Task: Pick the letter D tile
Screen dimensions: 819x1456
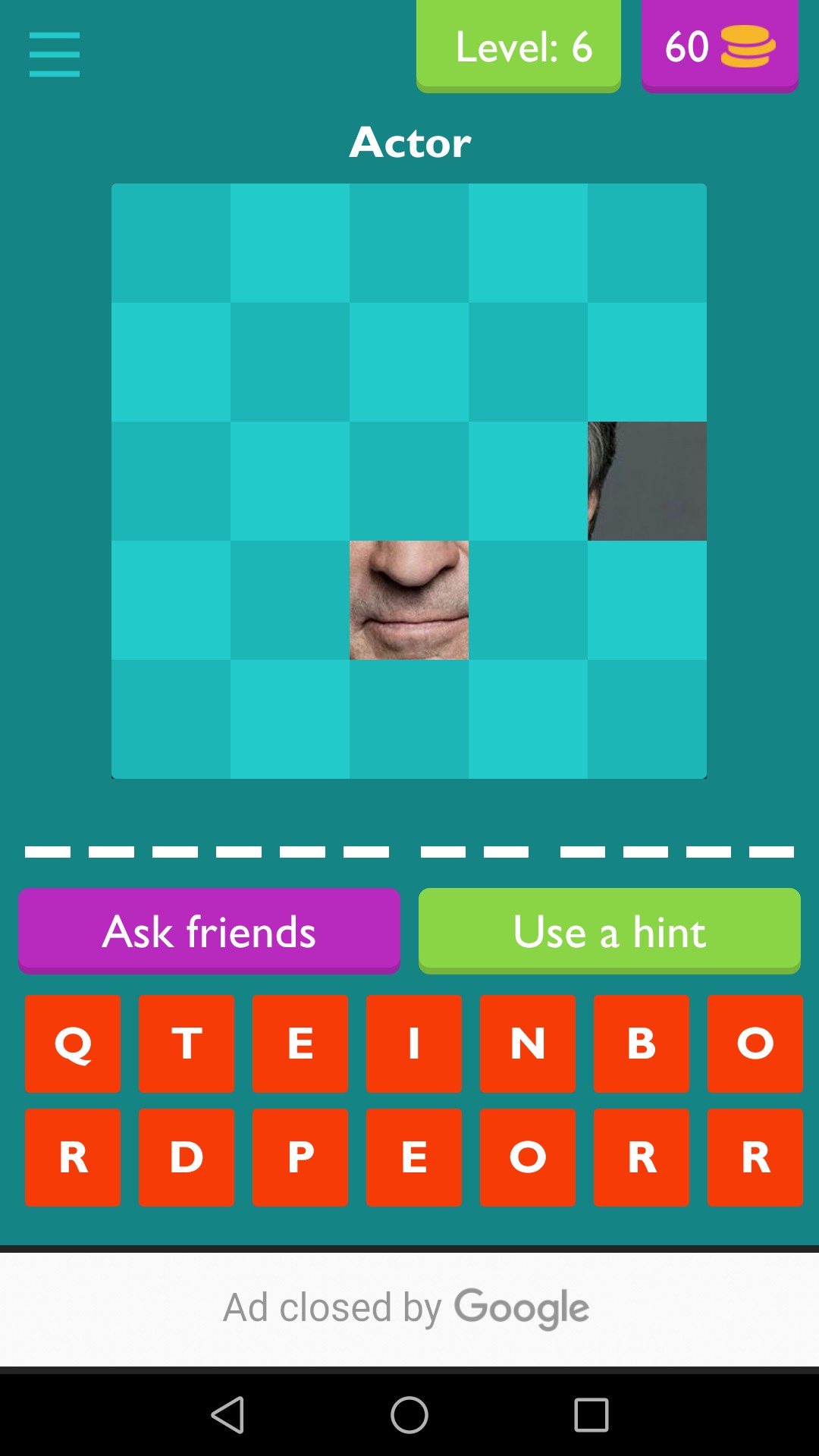Action: pyautogui.click(x=187, y=1157)
